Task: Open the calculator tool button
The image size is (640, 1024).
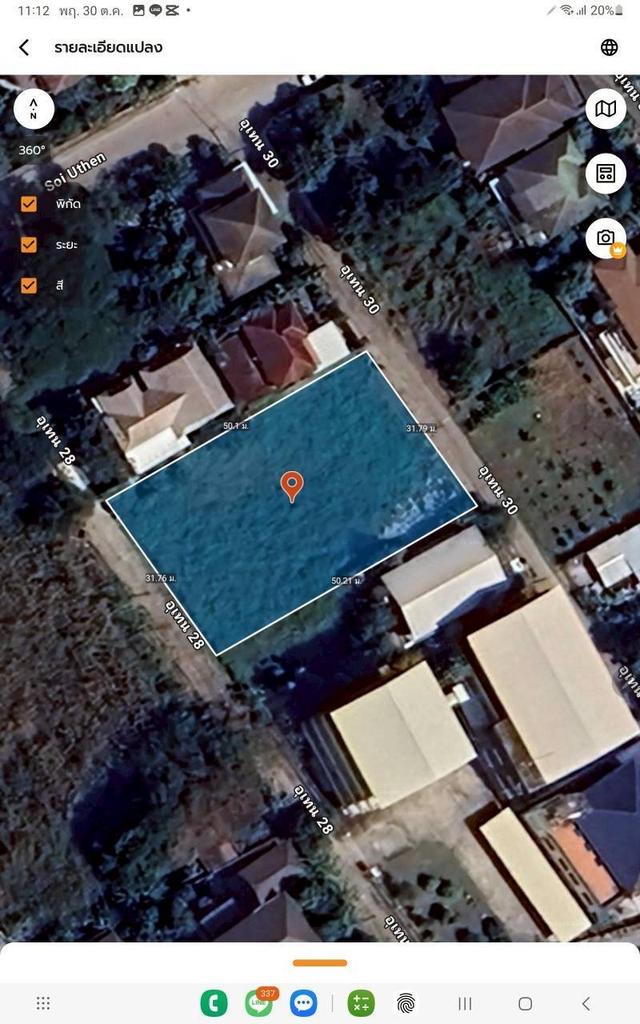Action: point(605,173)
